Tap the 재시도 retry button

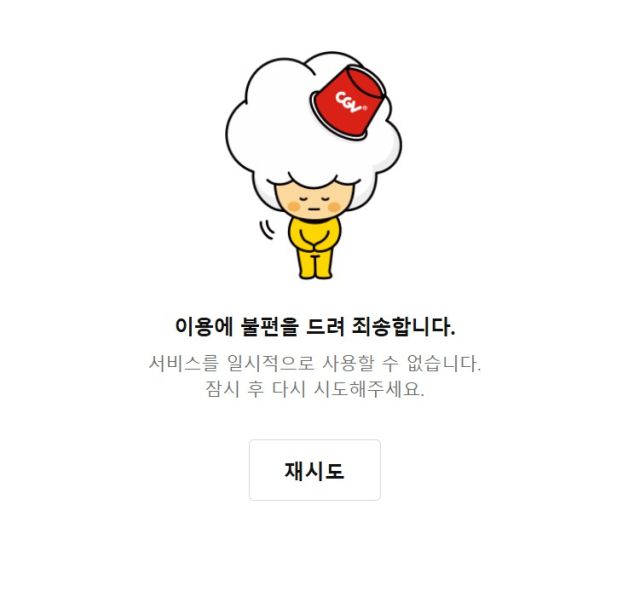point(314,470)
